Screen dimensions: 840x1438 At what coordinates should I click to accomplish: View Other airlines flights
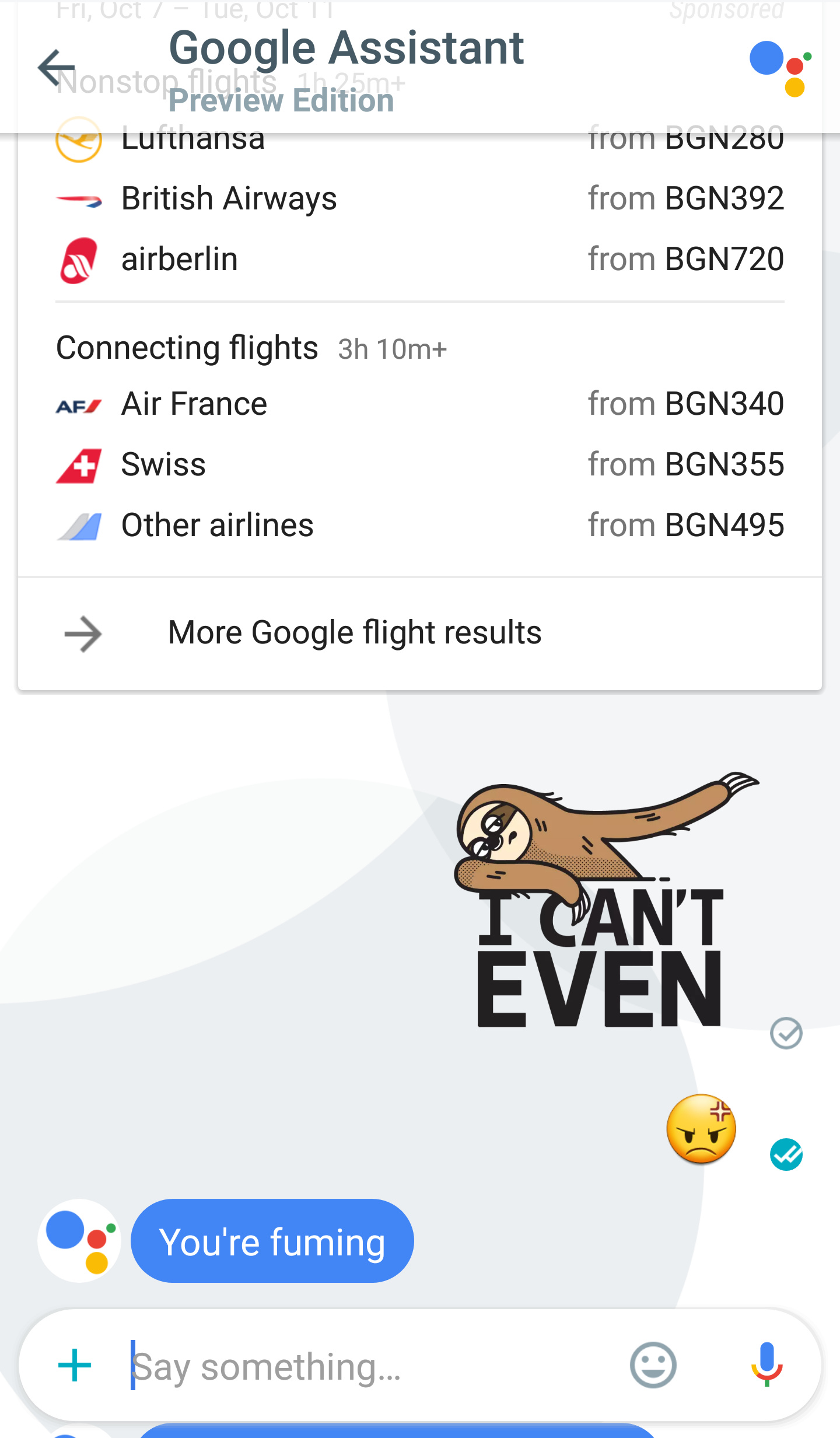[419, 526]
